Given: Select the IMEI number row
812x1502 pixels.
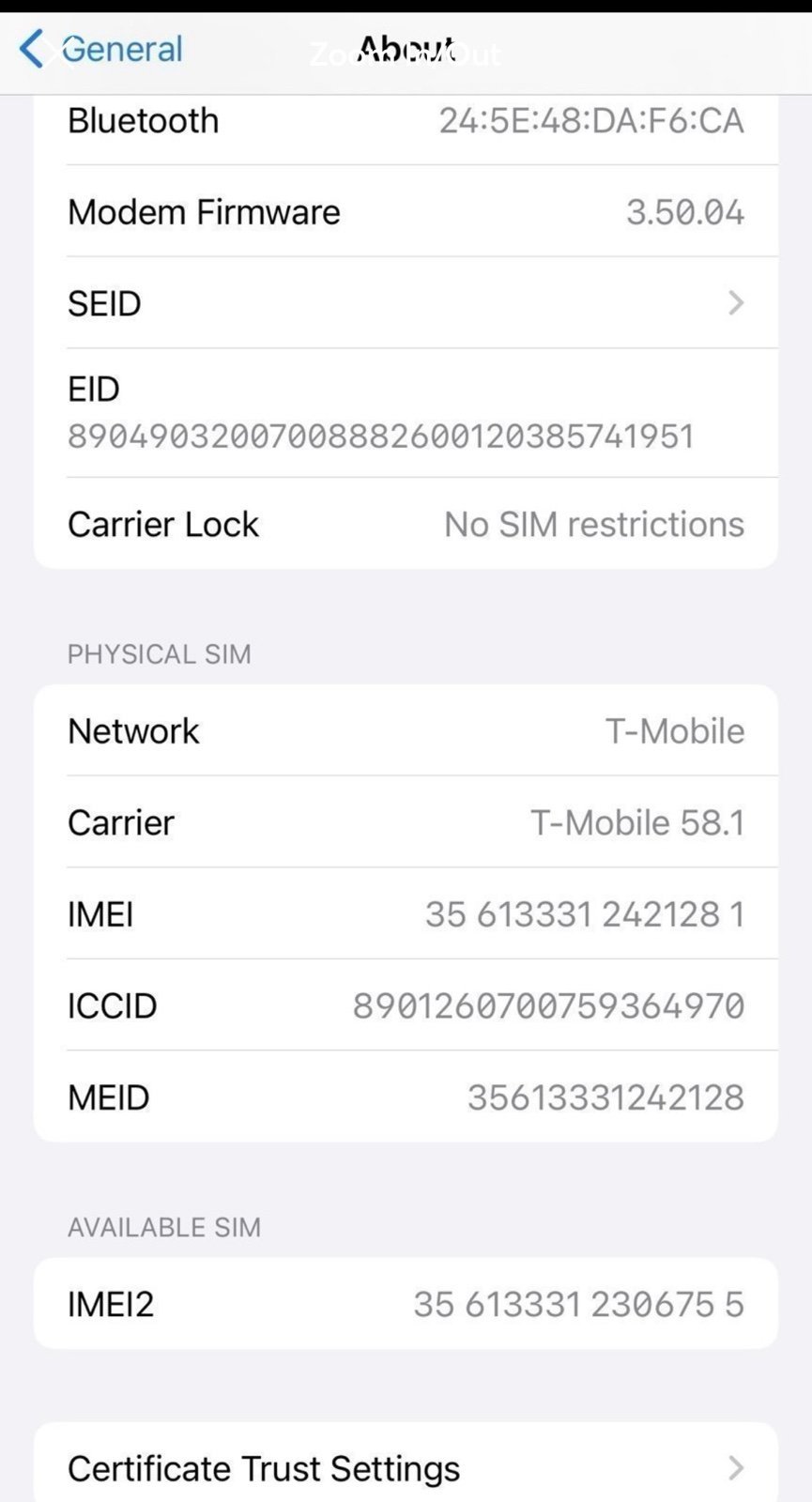Looking at the screenshot, I should point(404,913).
